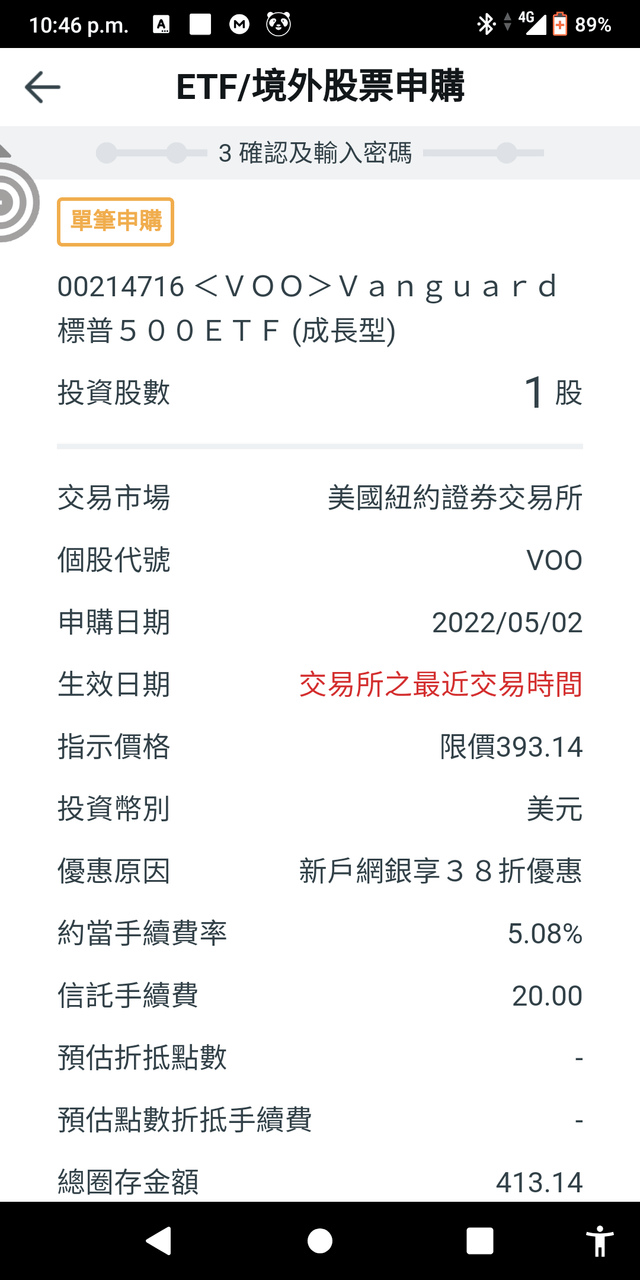This screenshot has width=640, height=1280.
Task: Tap the back arrow in the header
Action: point(43,87)
